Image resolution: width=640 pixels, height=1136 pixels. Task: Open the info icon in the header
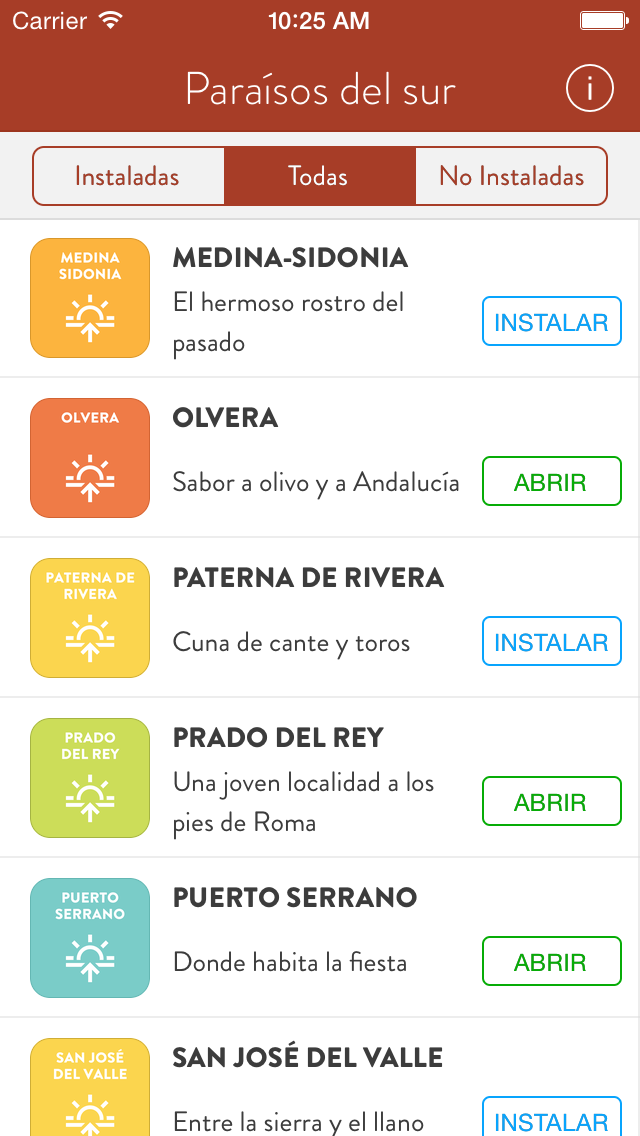tap(589, 89)
